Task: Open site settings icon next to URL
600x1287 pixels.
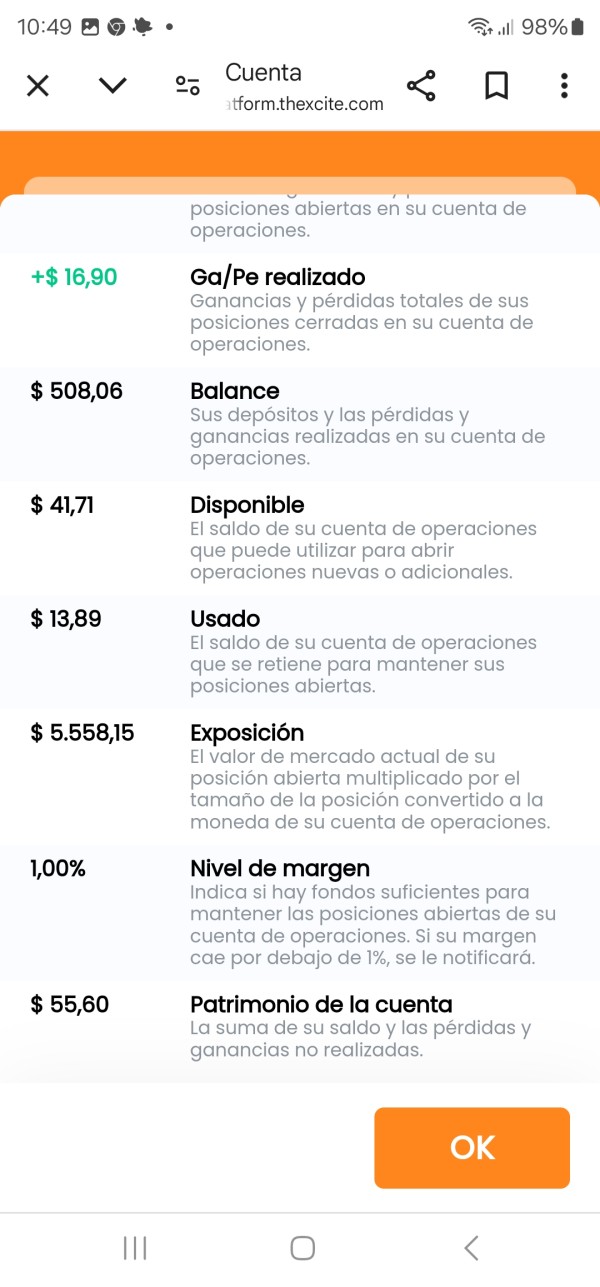Action: click(x=187, y=86)
